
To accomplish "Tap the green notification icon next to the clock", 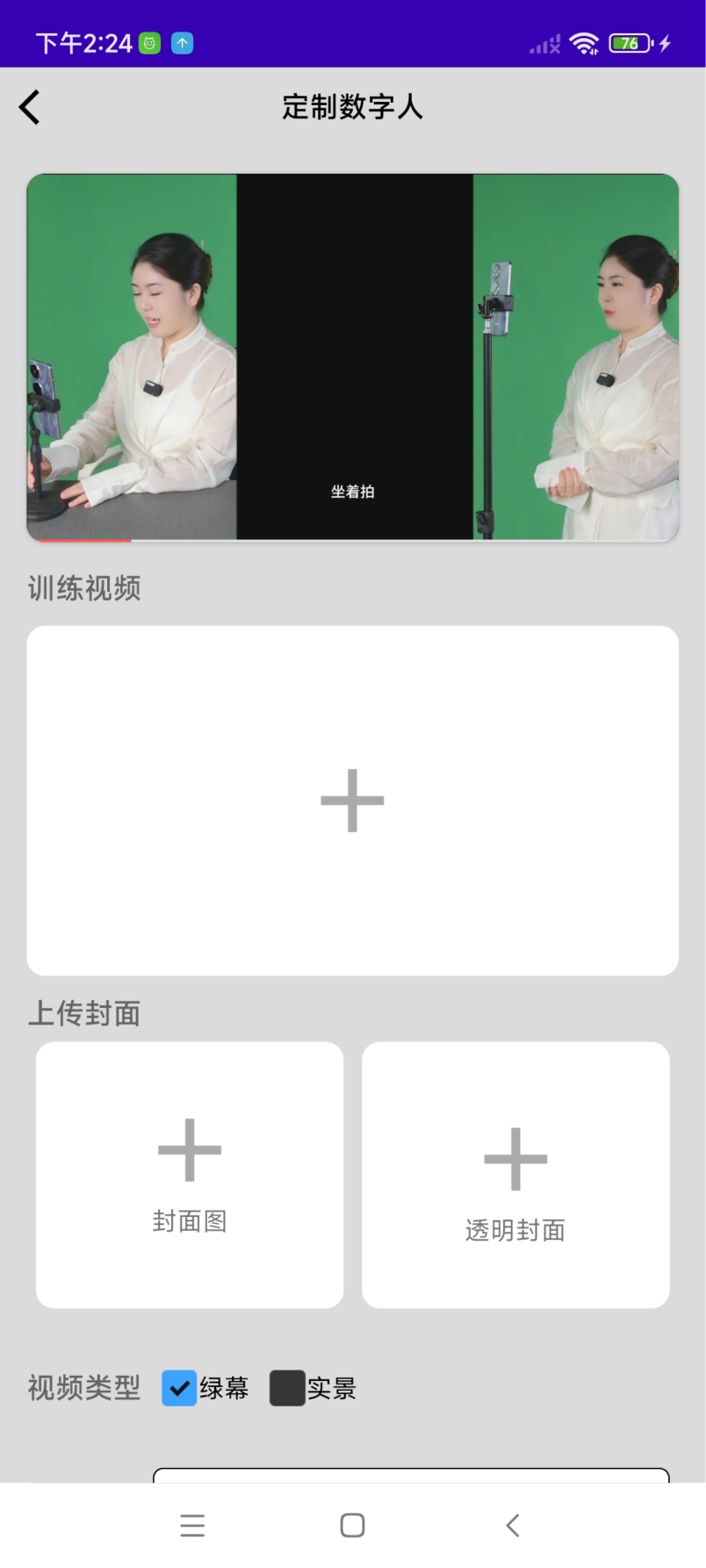I will point(151,42).
